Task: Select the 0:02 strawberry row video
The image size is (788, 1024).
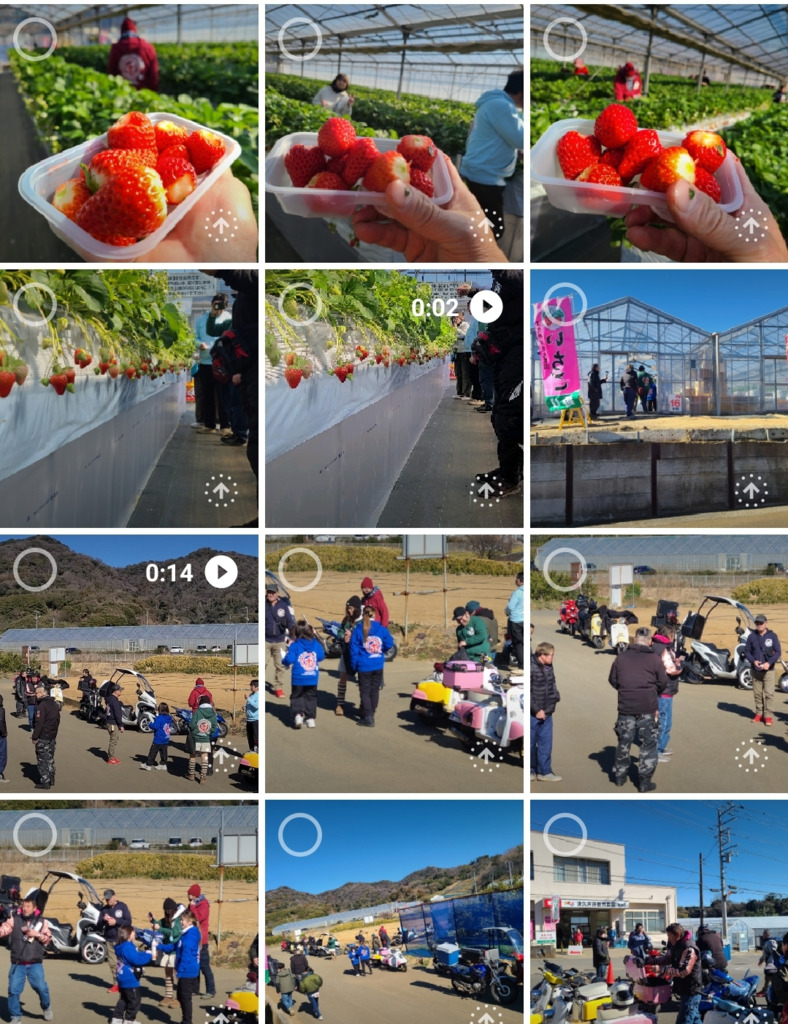Action: (300, 304)
